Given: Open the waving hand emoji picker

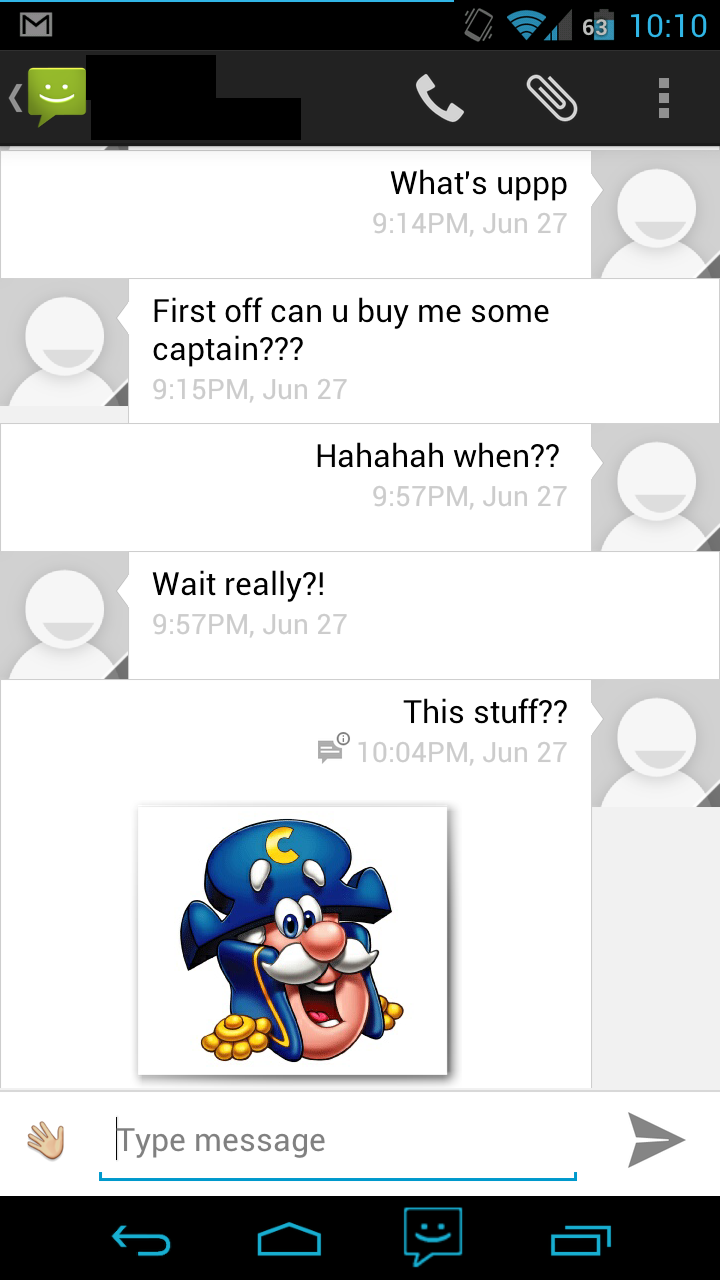Looking at the screenshot, I should (46, 1141).
